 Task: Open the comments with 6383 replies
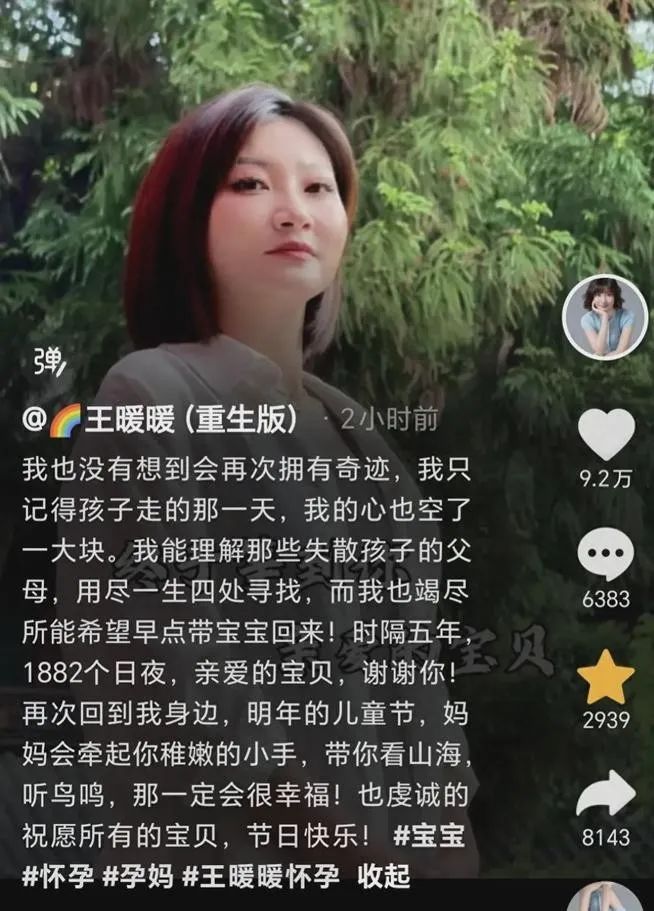click(606, 555)
